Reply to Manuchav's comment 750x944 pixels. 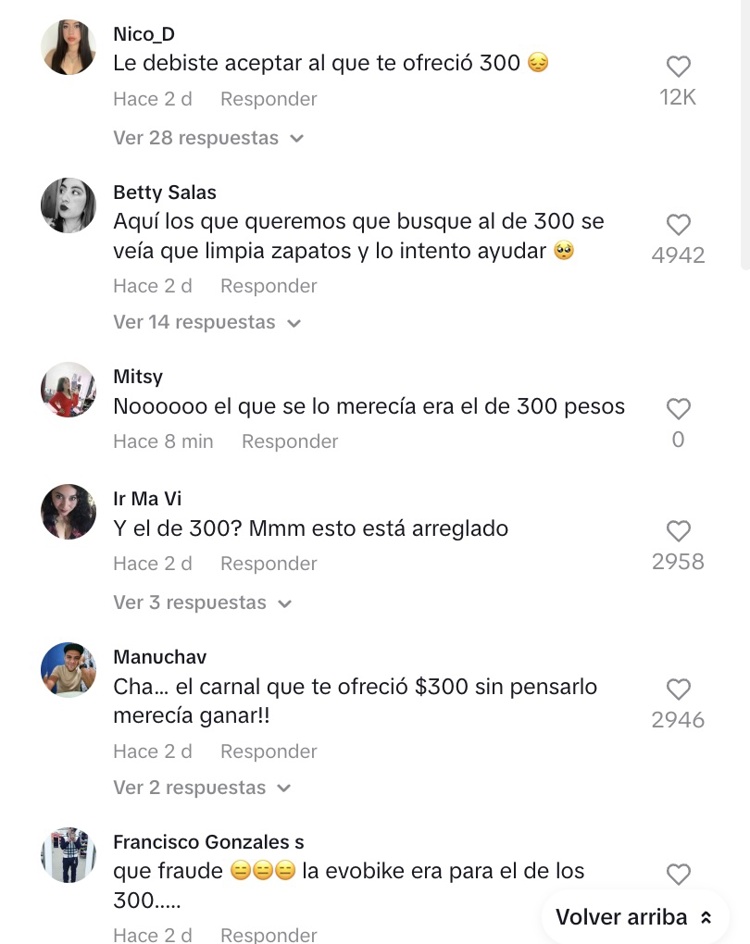point(268,751)
